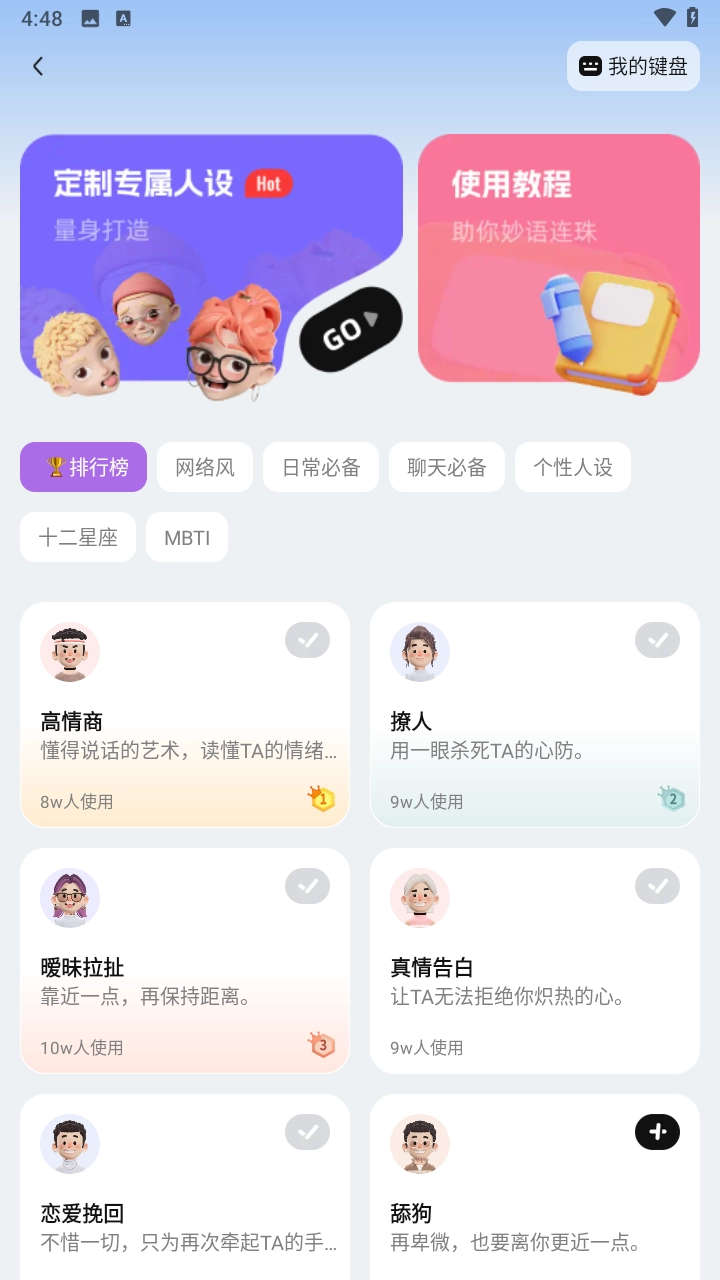Click the 暧昧拉扯 avatar image
Screen dimensions: 720x1280
[x=70, y=897]
